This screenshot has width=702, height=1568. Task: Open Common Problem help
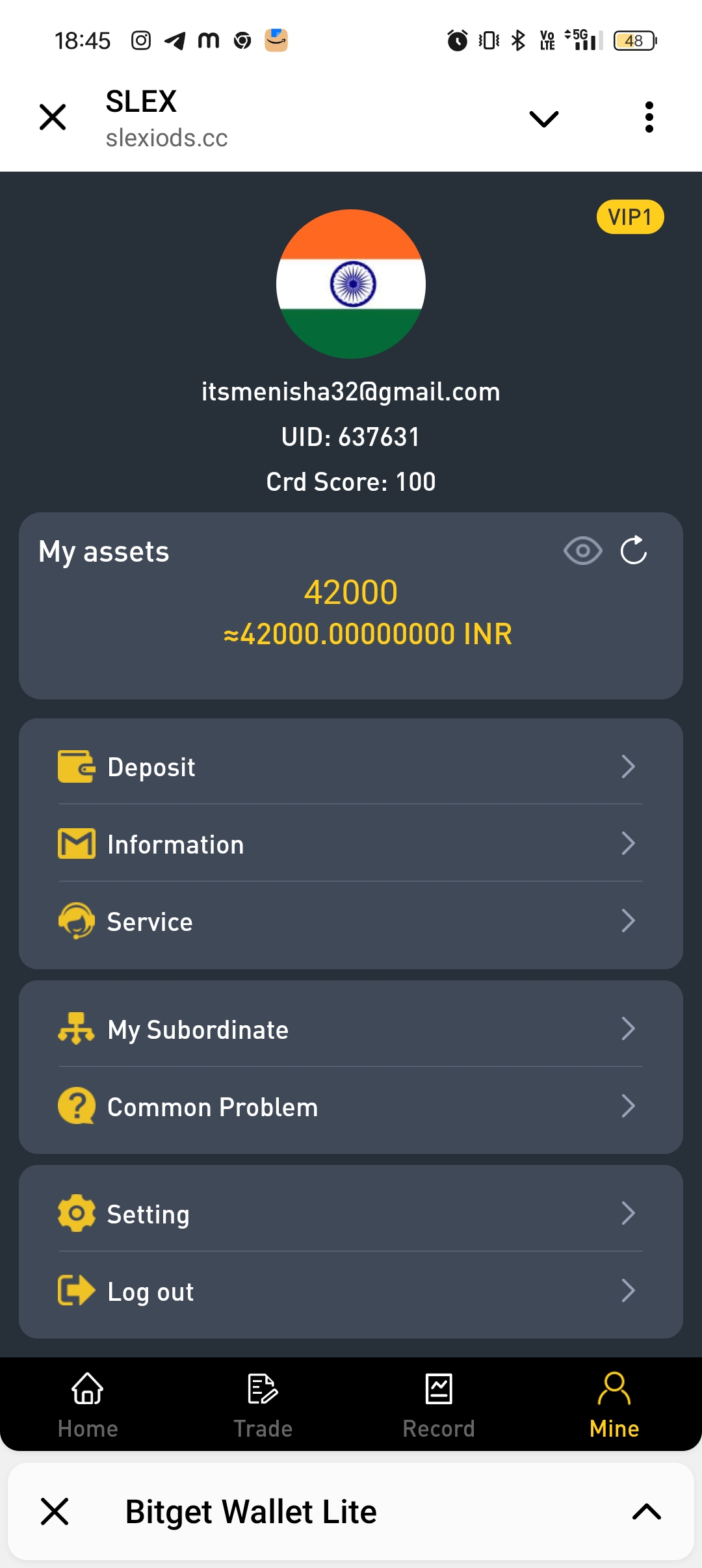(x=351, y=1107)
